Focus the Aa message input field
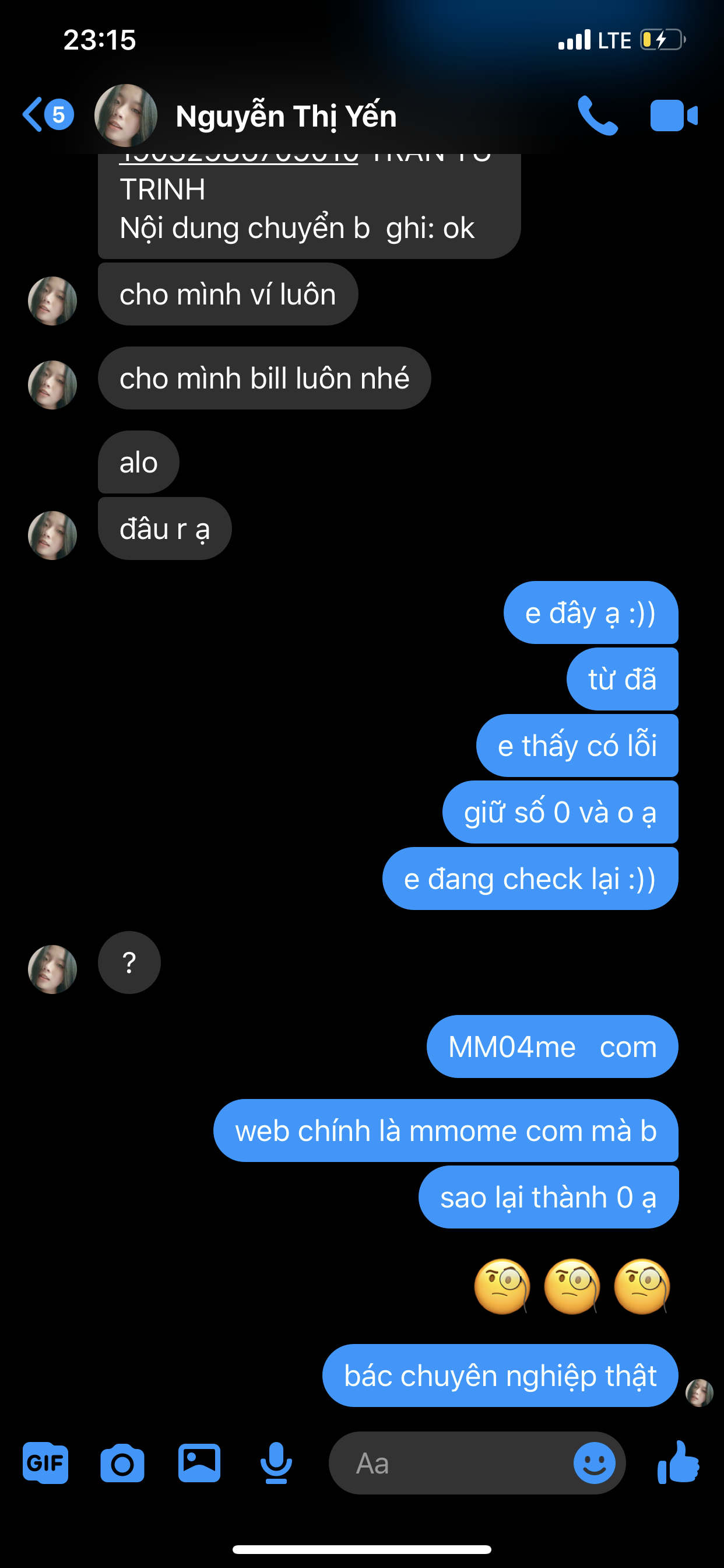Viewport: 724px width, 1568px height. tap(450, 1462)
